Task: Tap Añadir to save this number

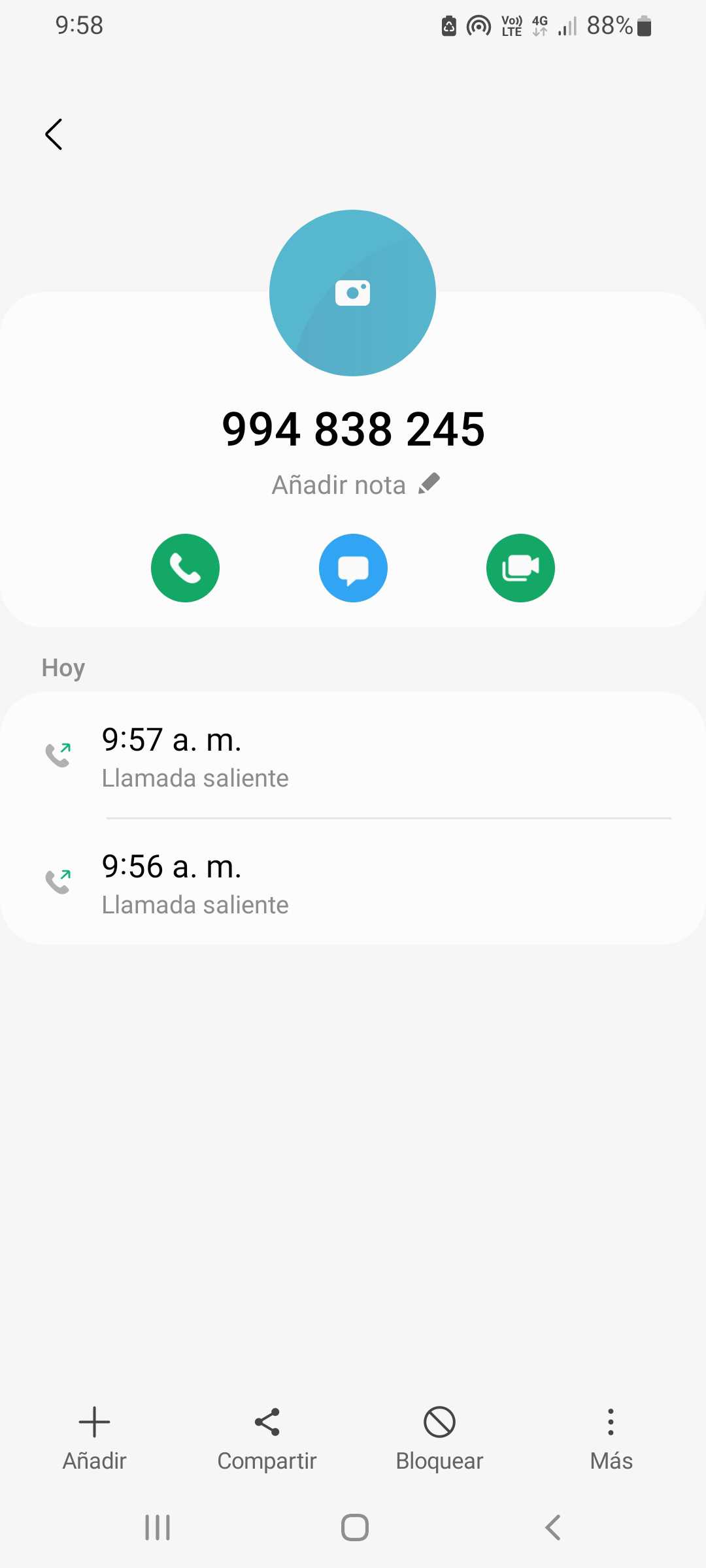Action: coord(94,1439)
